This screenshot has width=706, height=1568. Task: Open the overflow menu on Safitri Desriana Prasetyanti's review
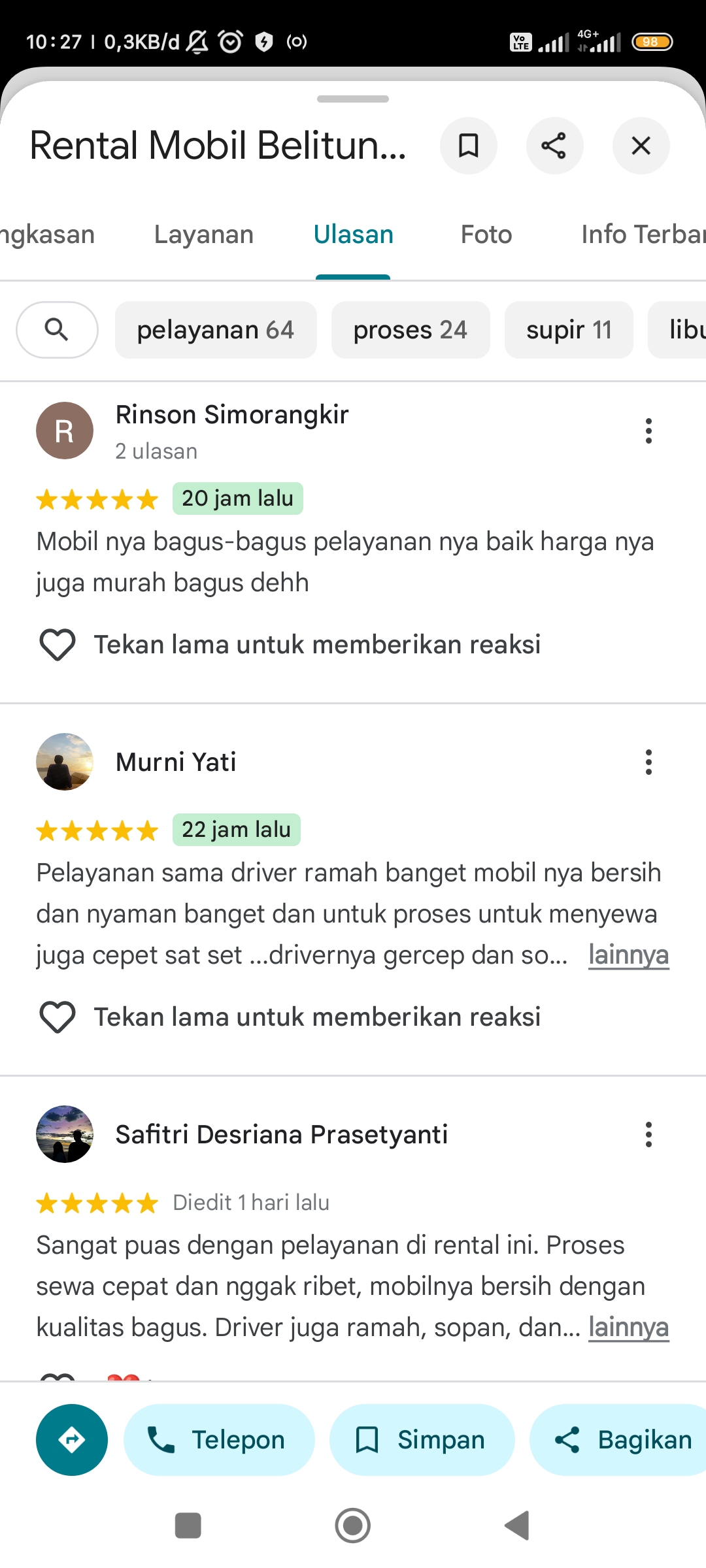coord(648,1135)
